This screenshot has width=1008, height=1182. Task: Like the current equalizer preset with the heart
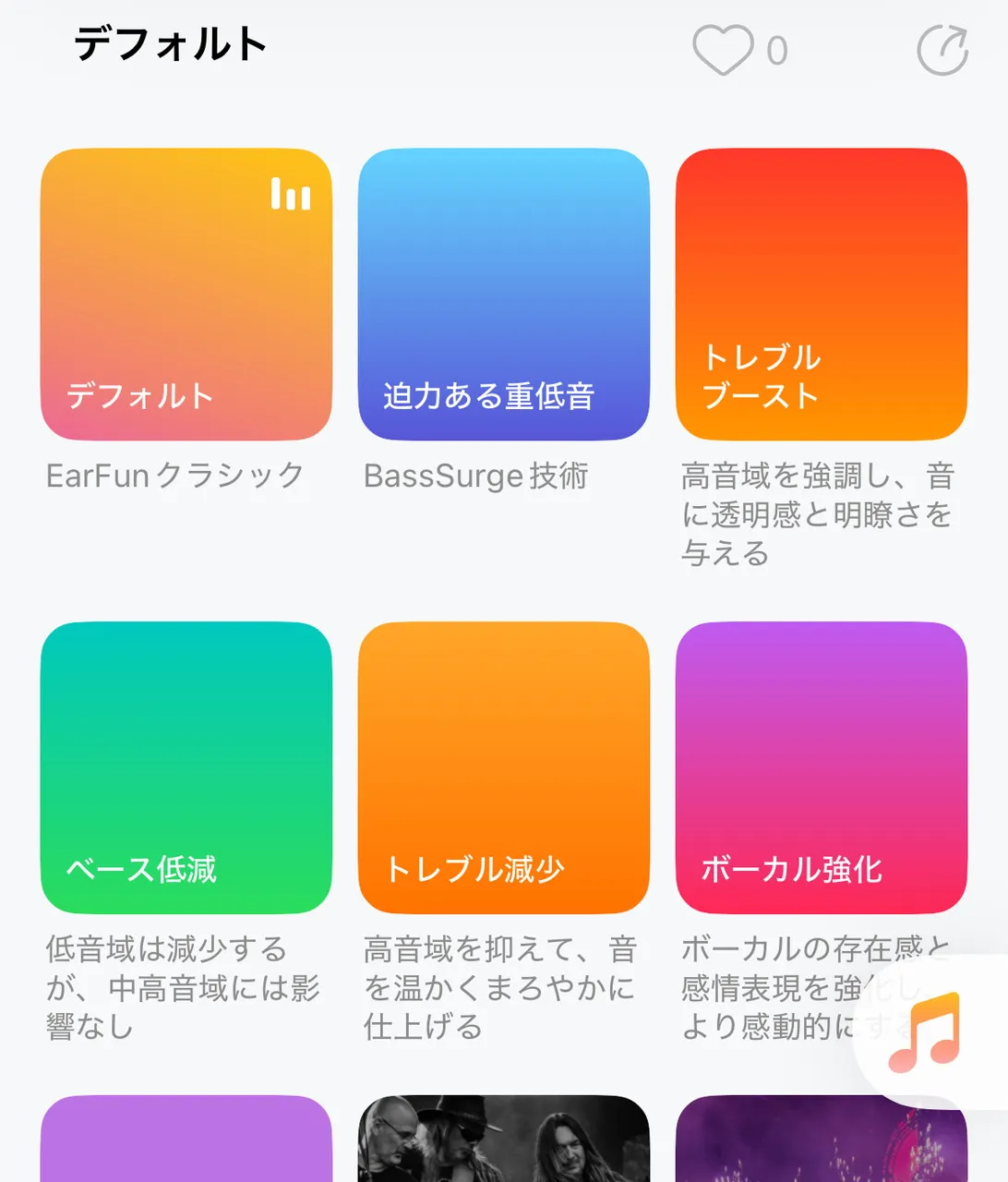coord(724,50)
